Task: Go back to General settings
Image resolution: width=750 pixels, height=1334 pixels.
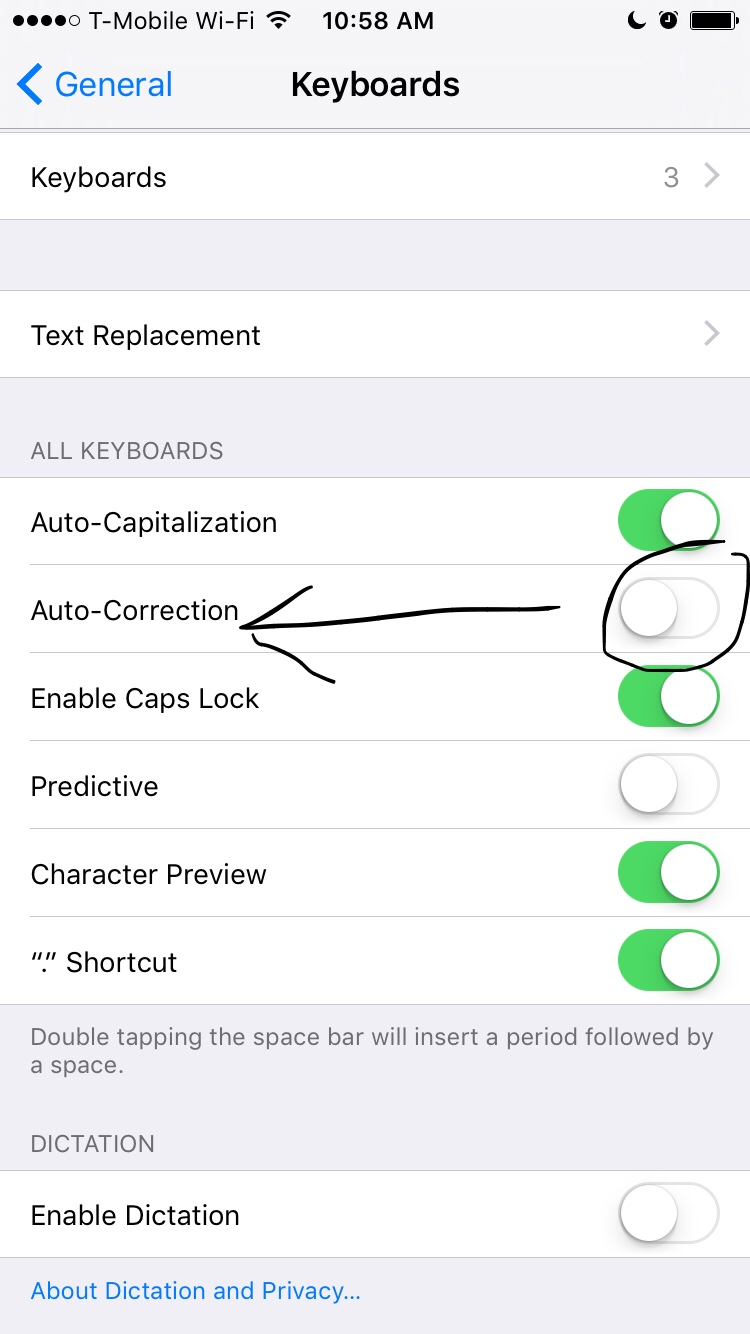Action: 96,85
